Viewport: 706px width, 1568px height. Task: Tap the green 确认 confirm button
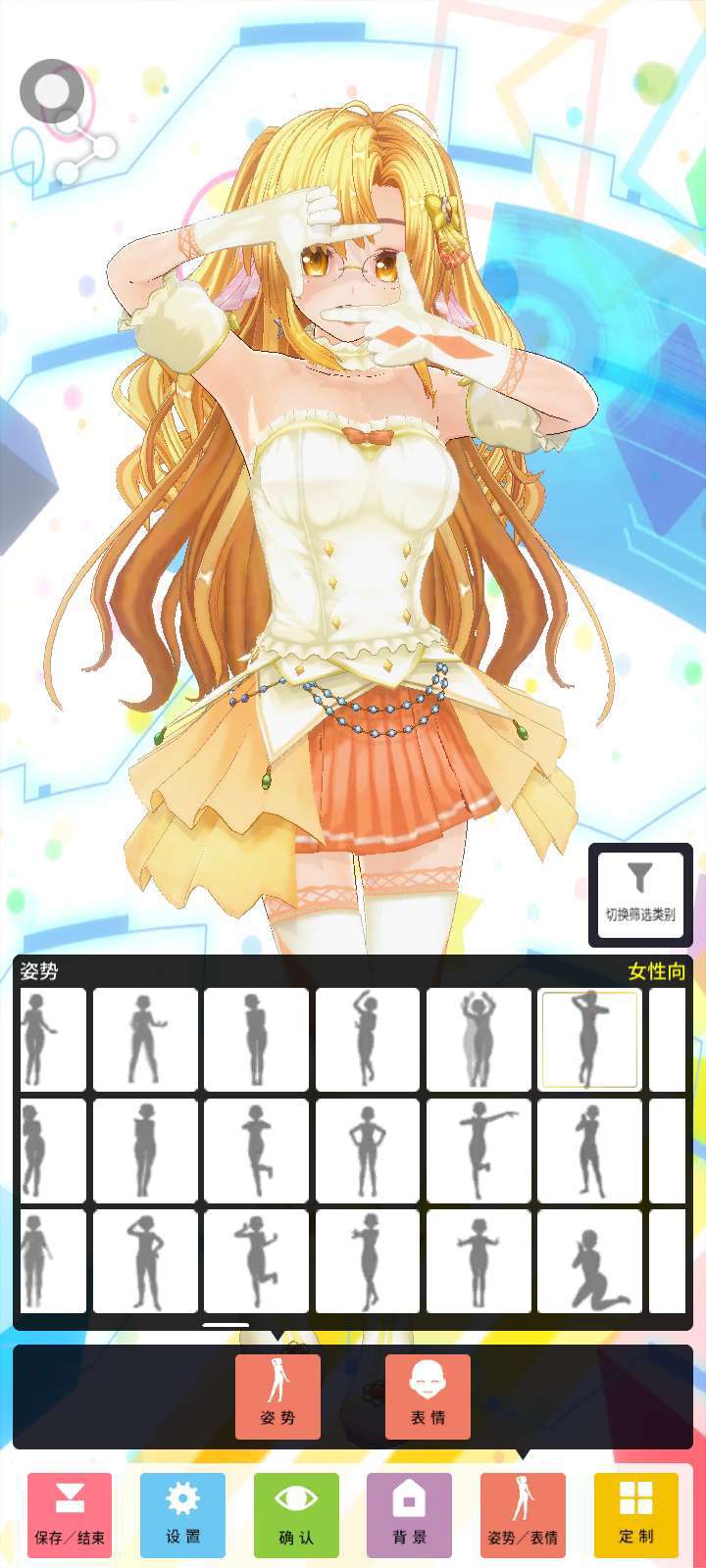tap(296, 1514)
